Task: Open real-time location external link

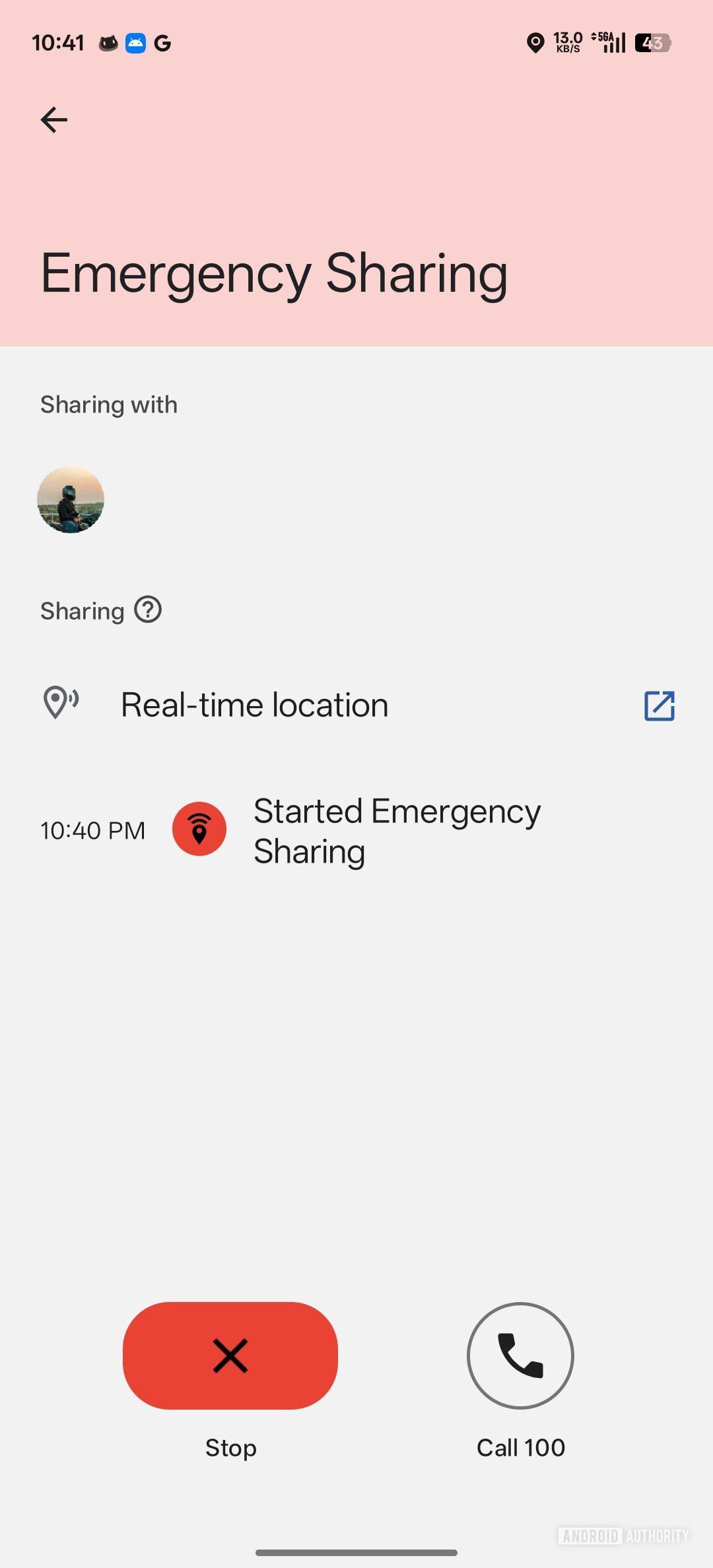Action: click(x=659, y=705)
